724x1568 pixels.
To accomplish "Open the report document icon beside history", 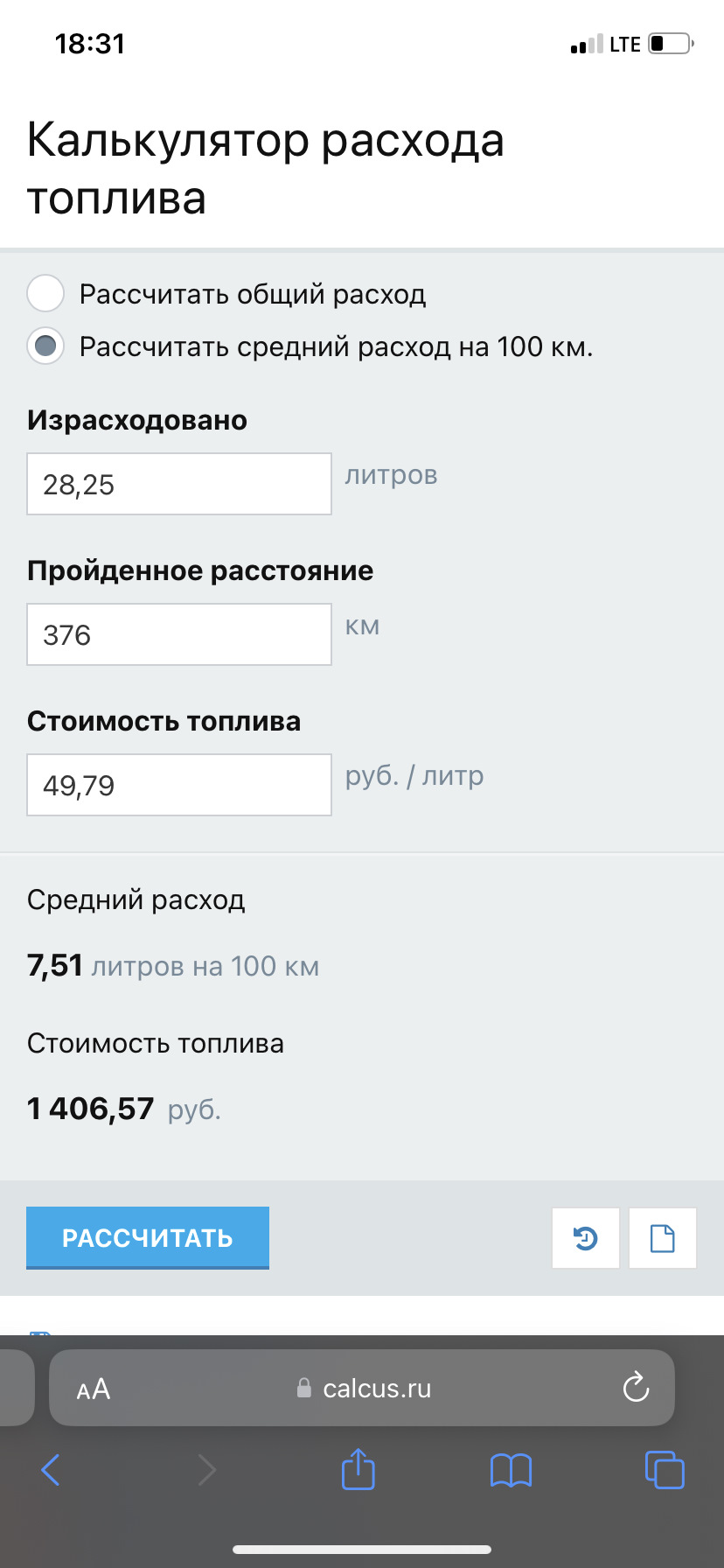I will click(x=662, y=1237).
